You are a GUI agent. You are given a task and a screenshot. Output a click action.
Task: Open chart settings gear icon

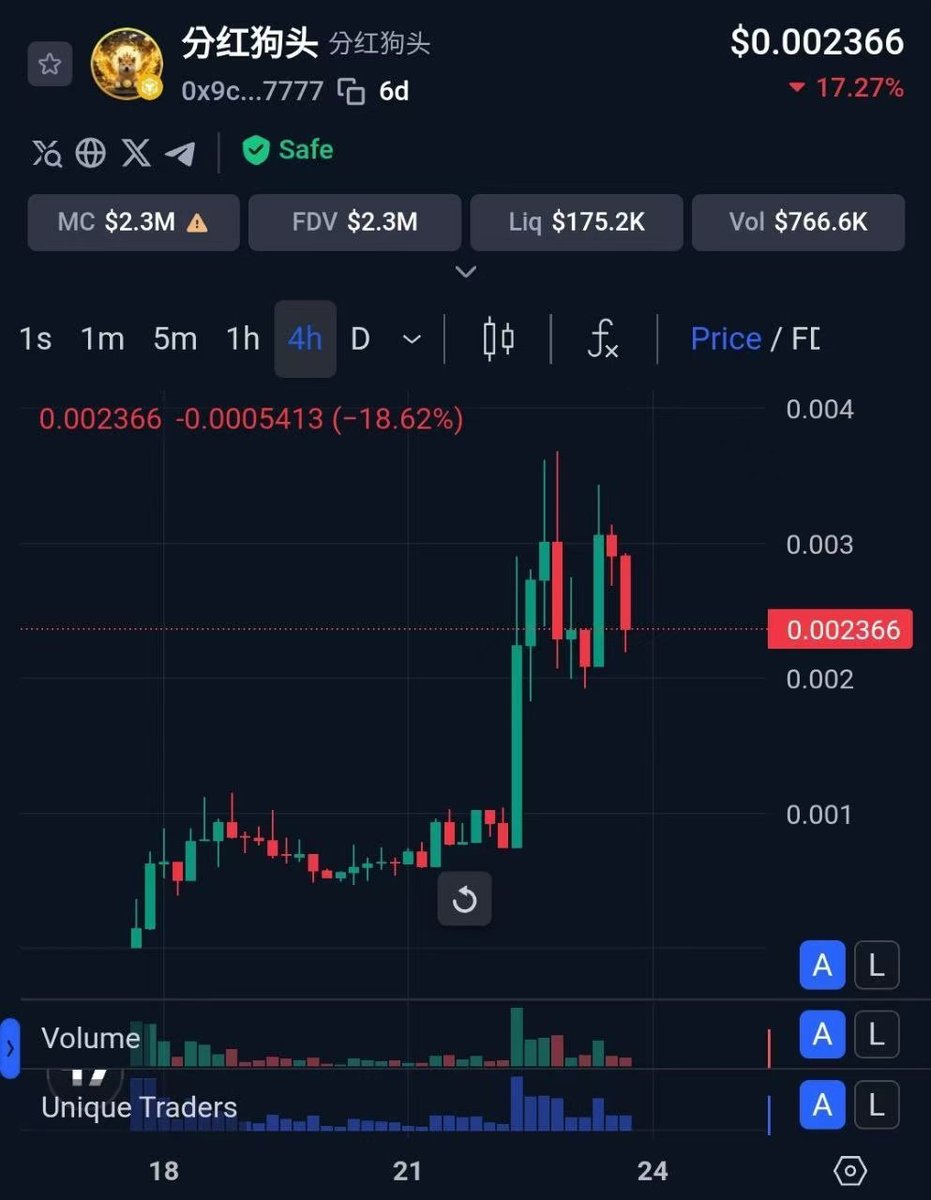pos(849,1169)
